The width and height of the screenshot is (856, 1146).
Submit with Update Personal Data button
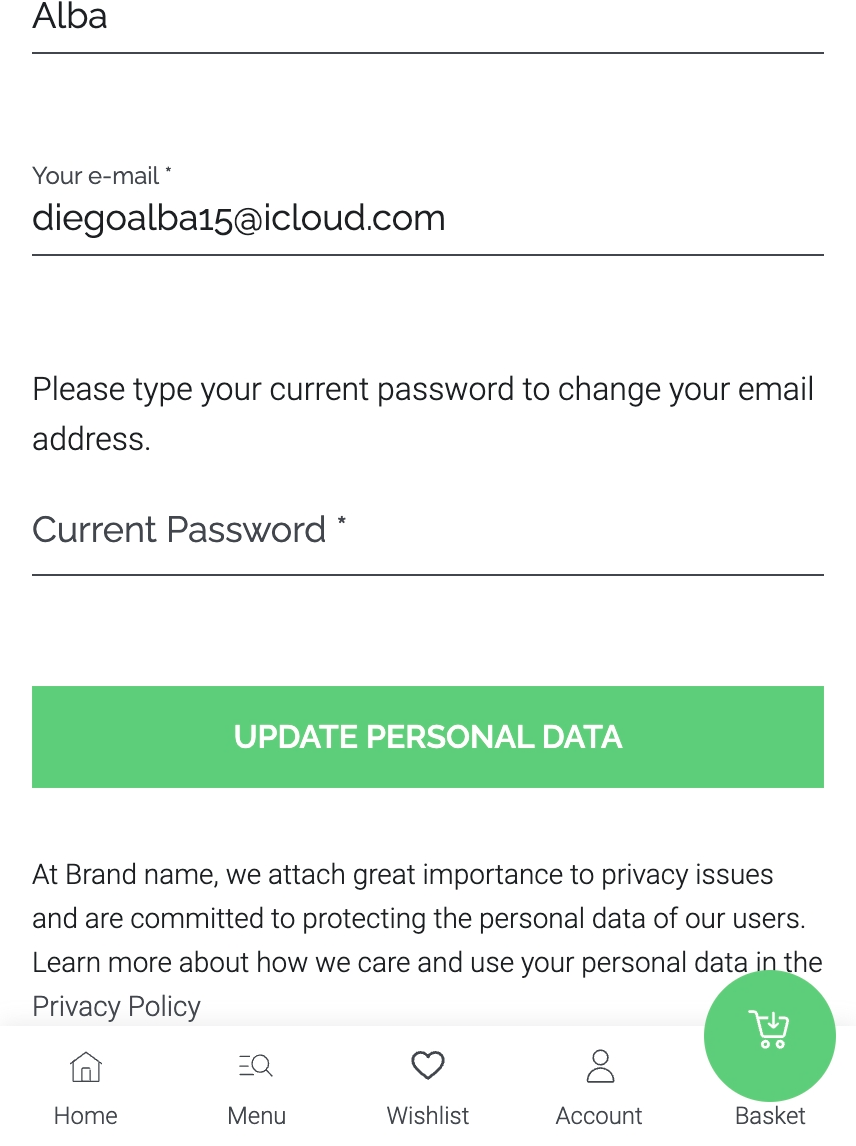coord(427,737)
